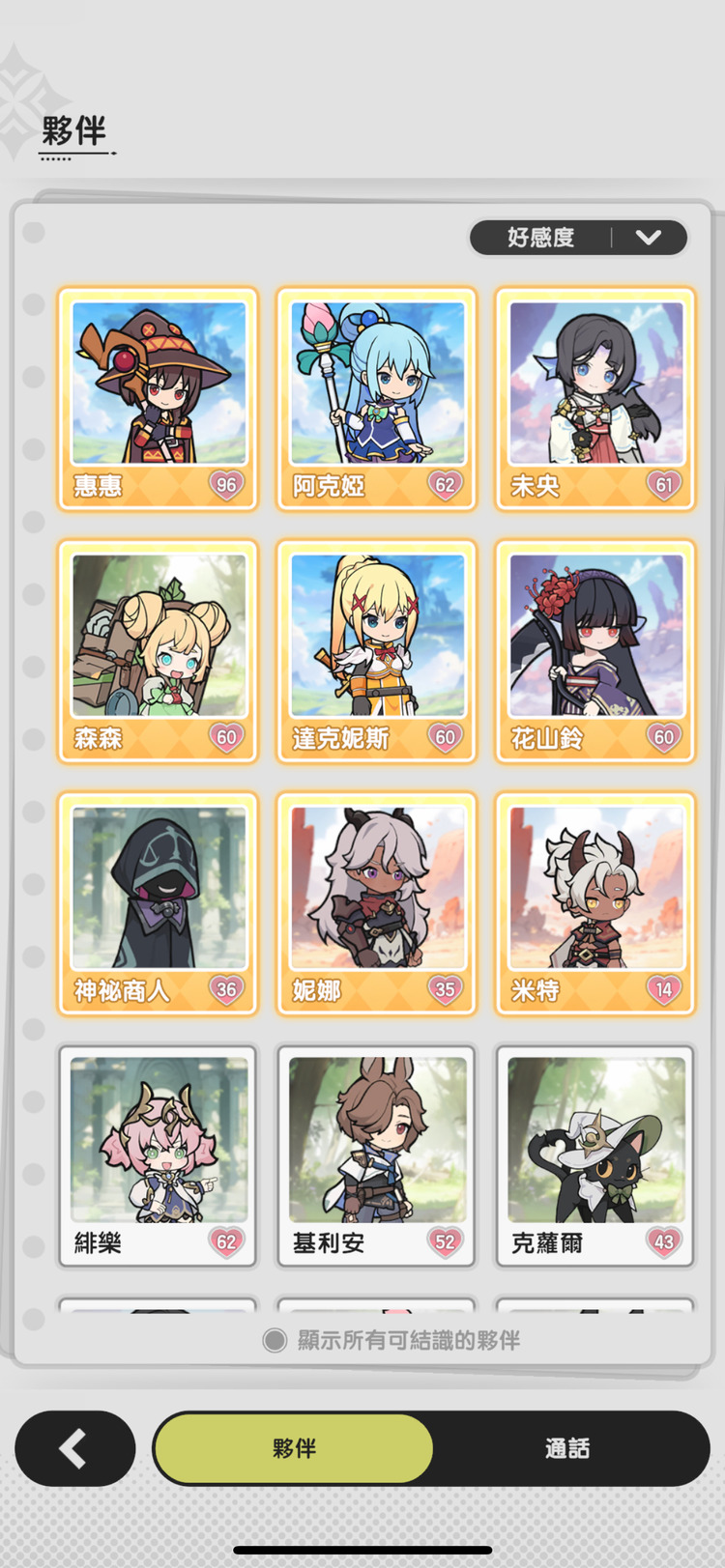The image size is (725, 1568).
Task: Open 妮娜 companion card
Action: [377, 903]
